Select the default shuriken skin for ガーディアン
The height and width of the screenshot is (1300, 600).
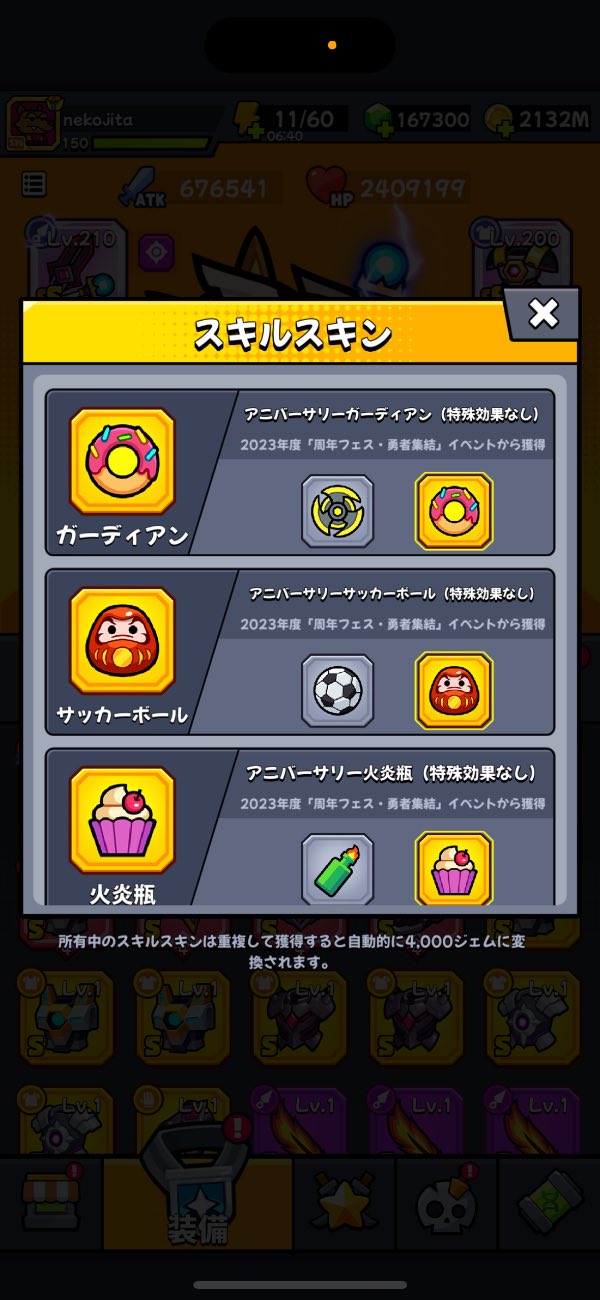pyautogui.click(x=338, y=510)
